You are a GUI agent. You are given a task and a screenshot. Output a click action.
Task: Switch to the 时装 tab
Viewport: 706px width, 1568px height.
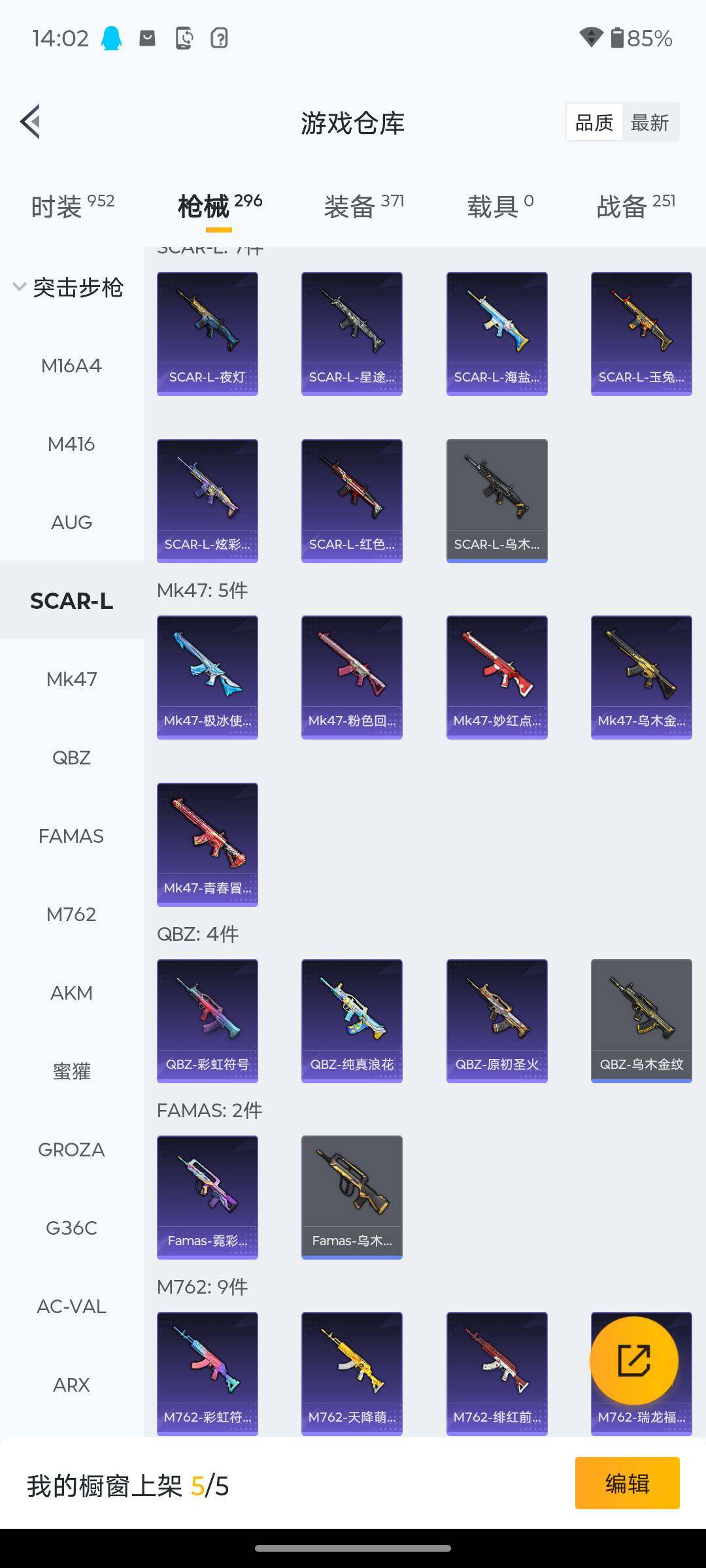(72, 206)
